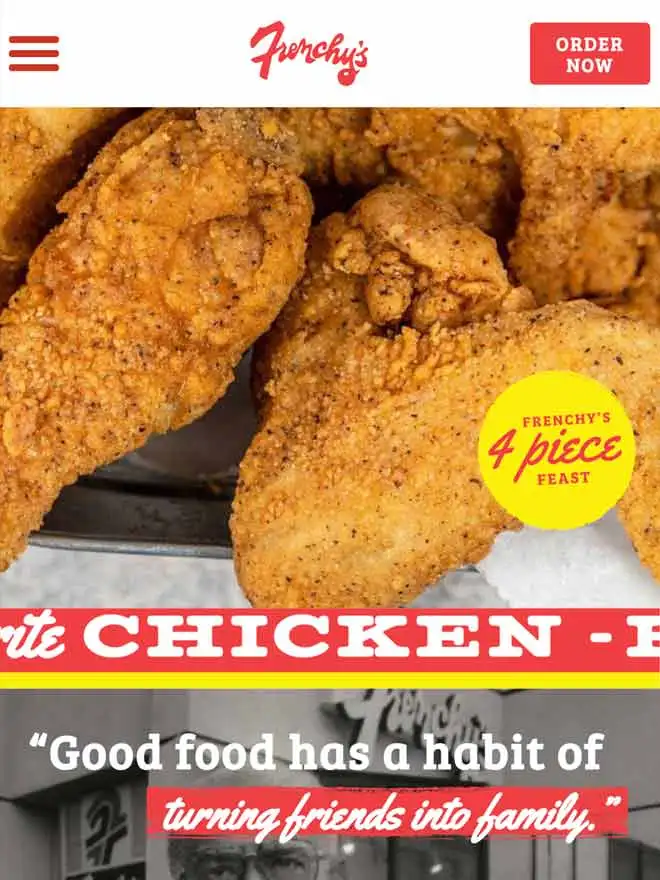Tap the Order Now button
Image resolution: width=660 pixels, height=880 pixels.
[589, 54]
